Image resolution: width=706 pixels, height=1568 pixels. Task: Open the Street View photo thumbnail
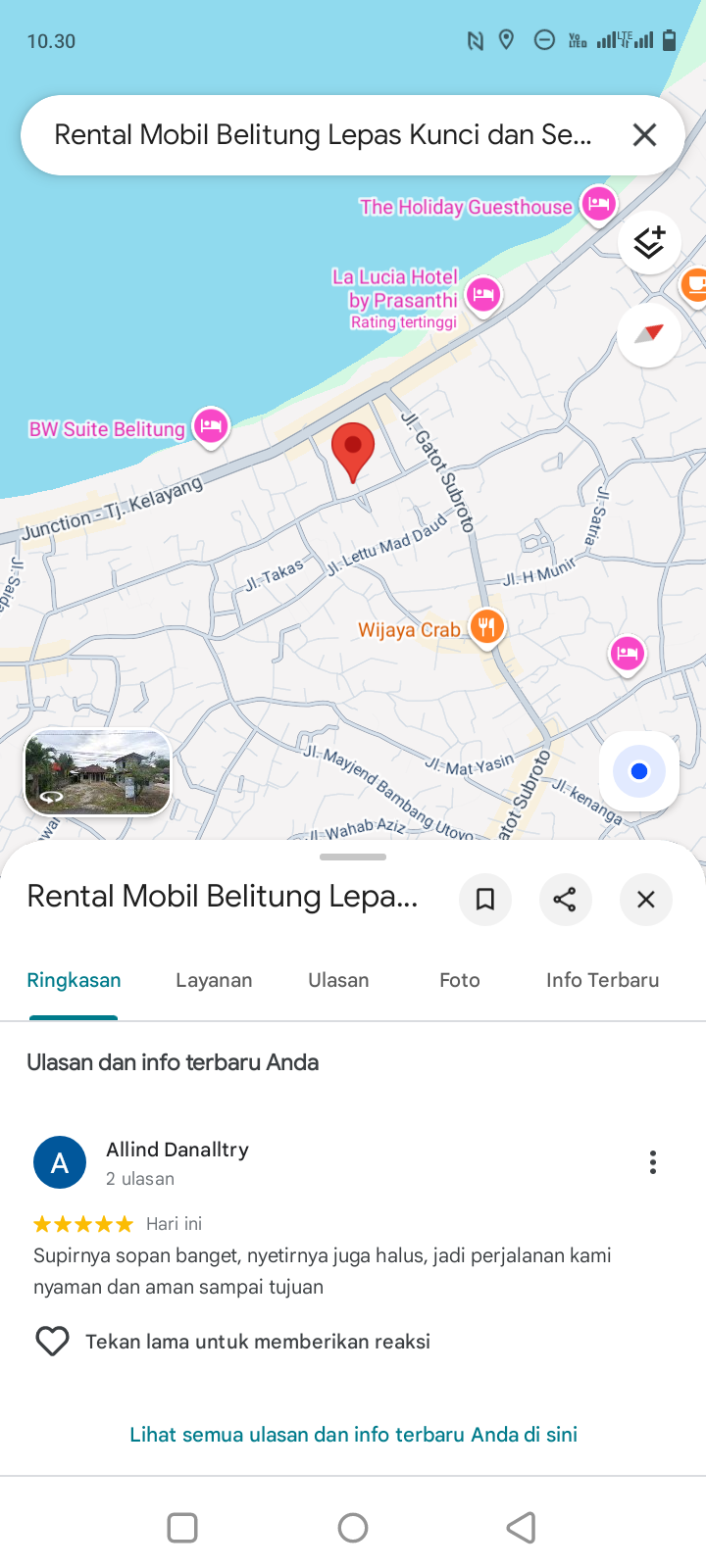[97, 772]
